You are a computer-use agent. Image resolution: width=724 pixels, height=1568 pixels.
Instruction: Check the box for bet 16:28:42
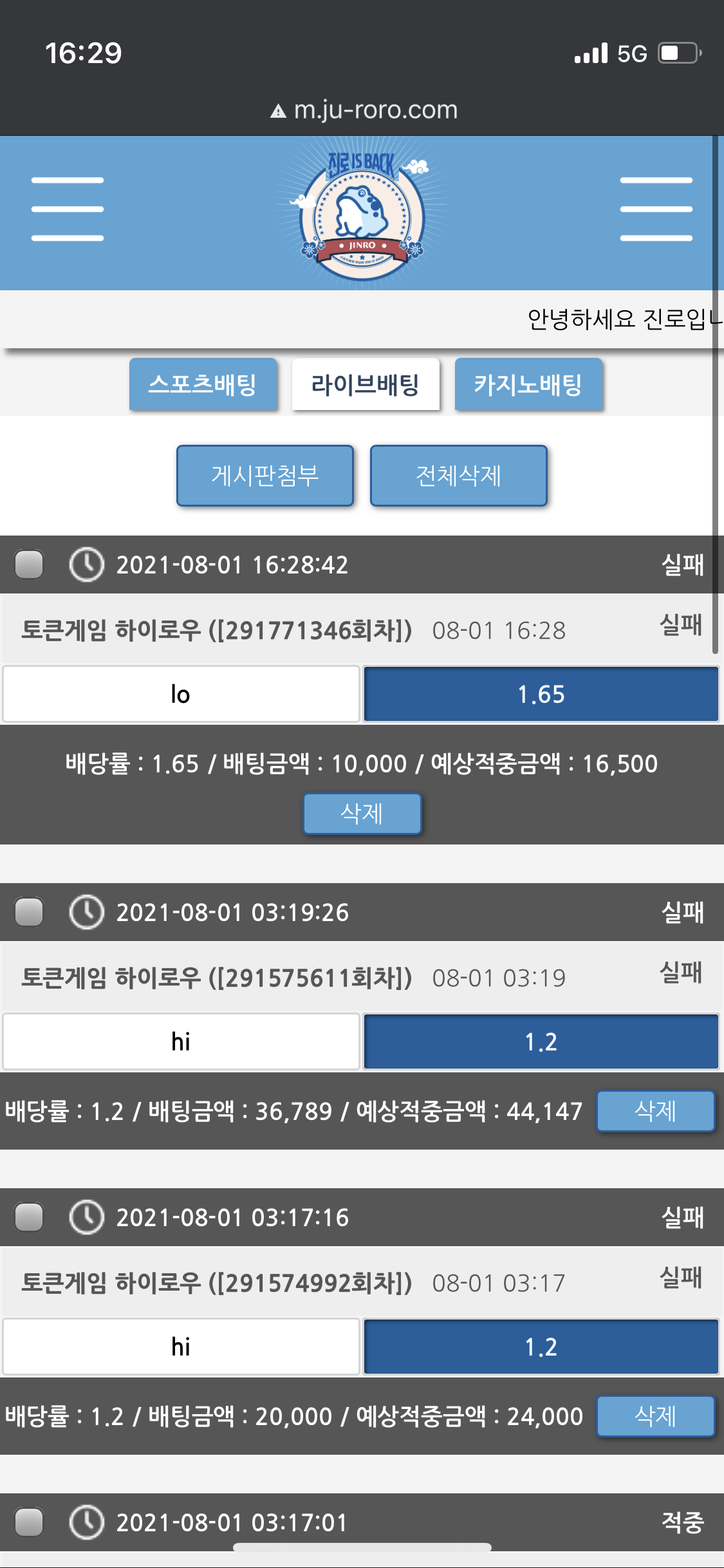29,565
